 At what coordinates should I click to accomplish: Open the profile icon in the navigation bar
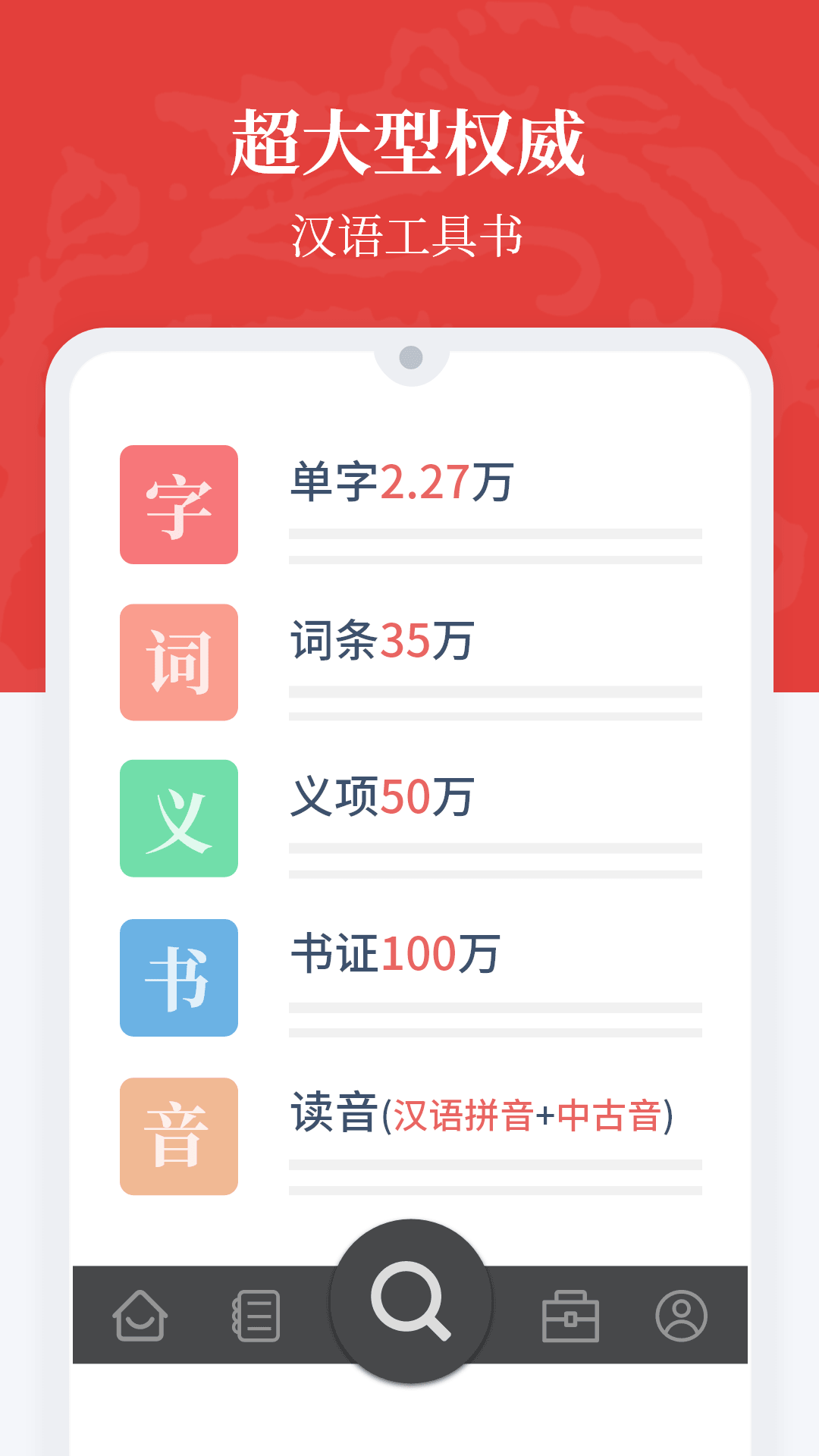coord(680,1314)
